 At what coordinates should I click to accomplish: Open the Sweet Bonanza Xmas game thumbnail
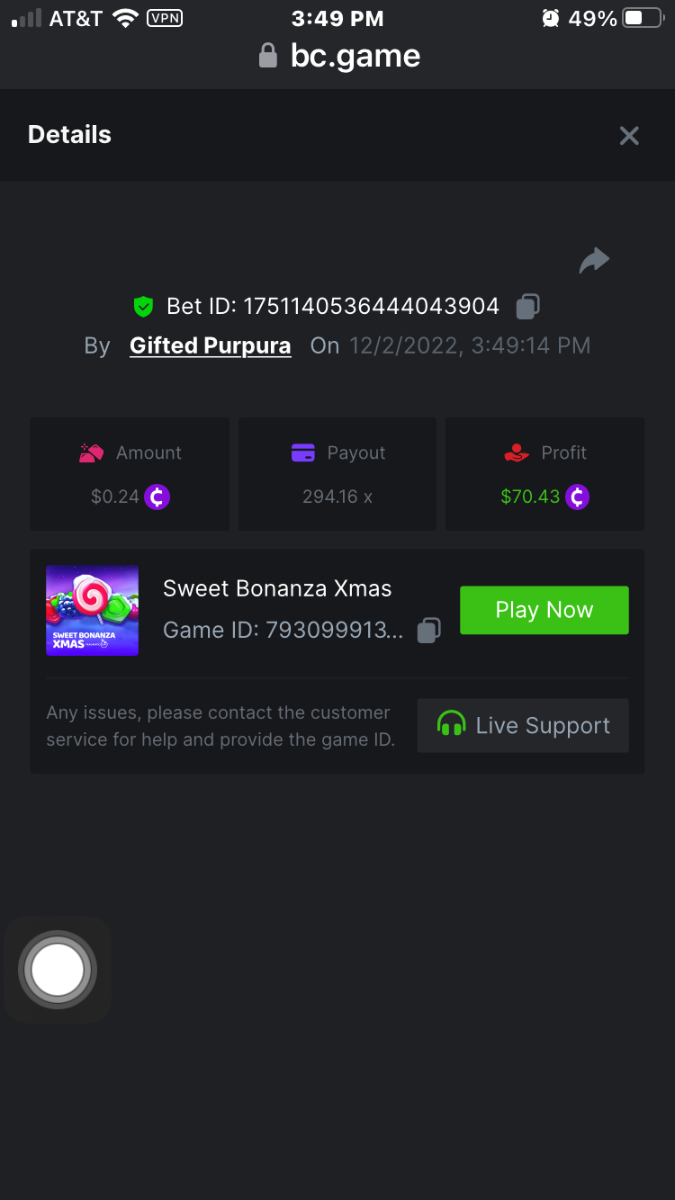click(x=92, y=610)
